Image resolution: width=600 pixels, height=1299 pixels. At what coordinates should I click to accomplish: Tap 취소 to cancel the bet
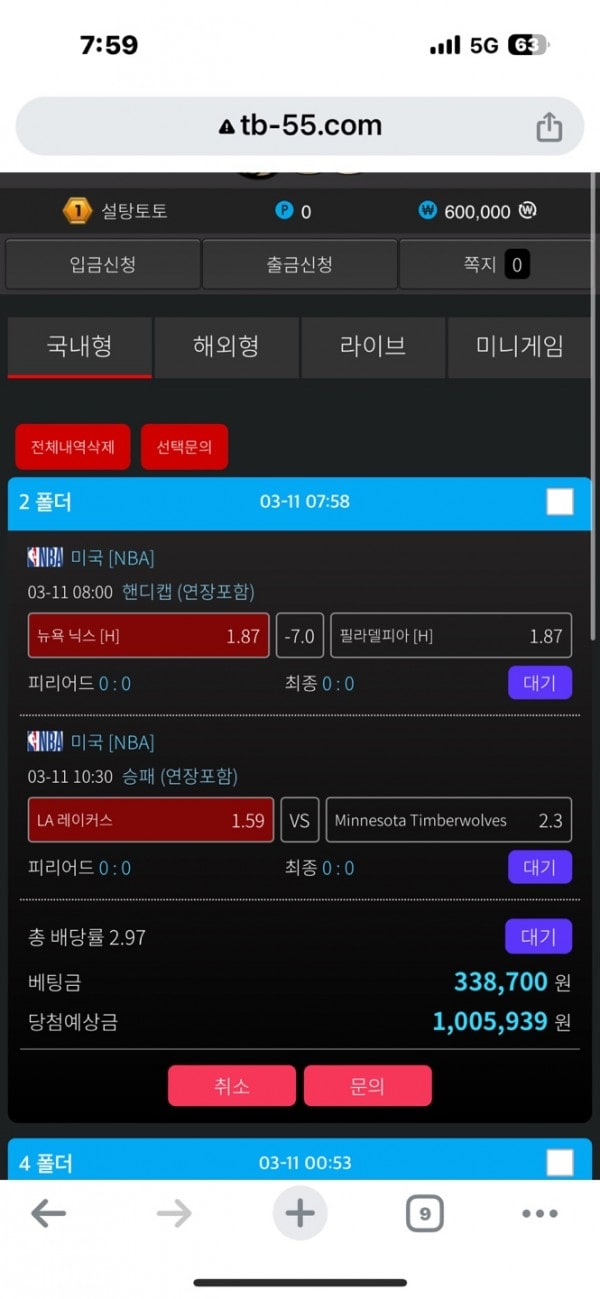coord(232,1086)
